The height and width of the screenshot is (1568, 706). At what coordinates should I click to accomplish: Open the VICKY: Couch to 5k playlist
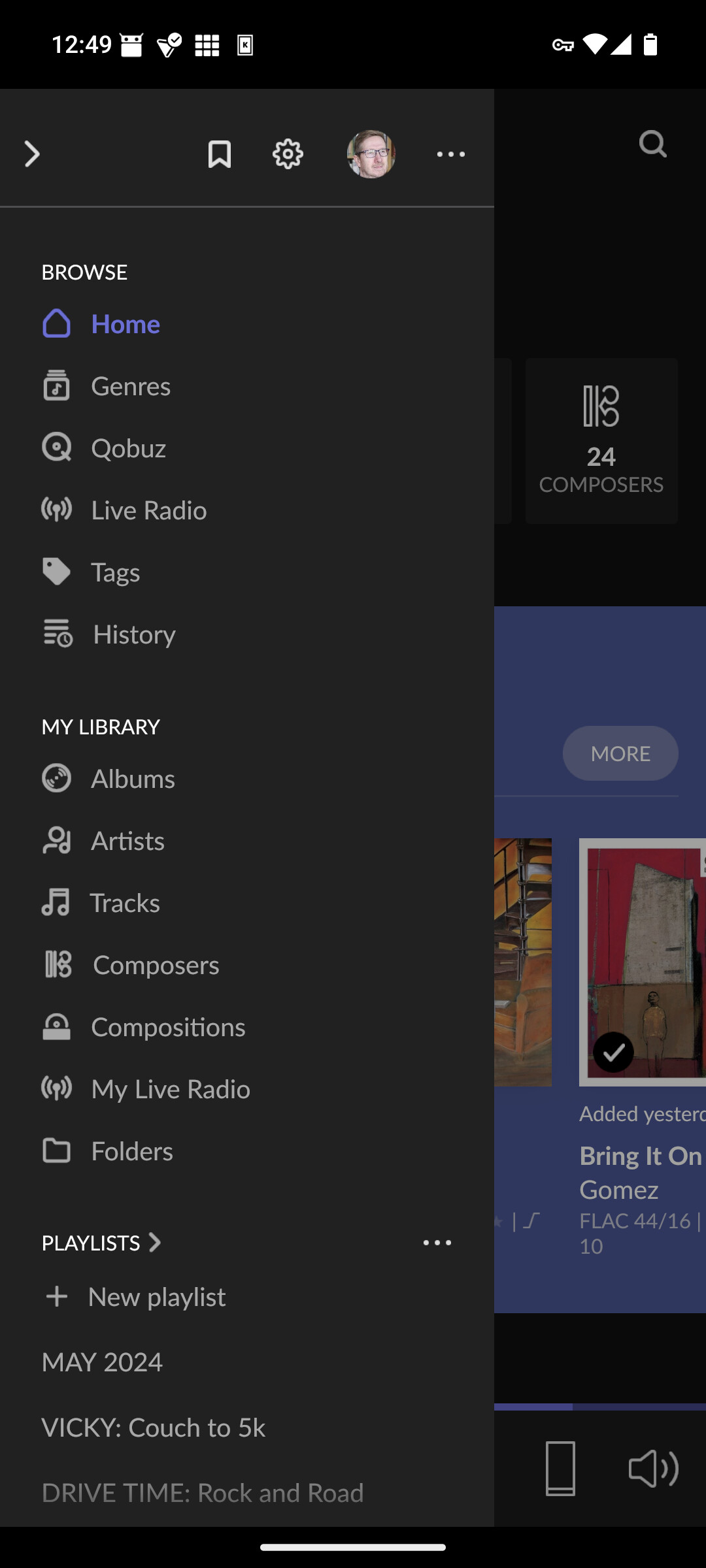(x=153, y=1428)
